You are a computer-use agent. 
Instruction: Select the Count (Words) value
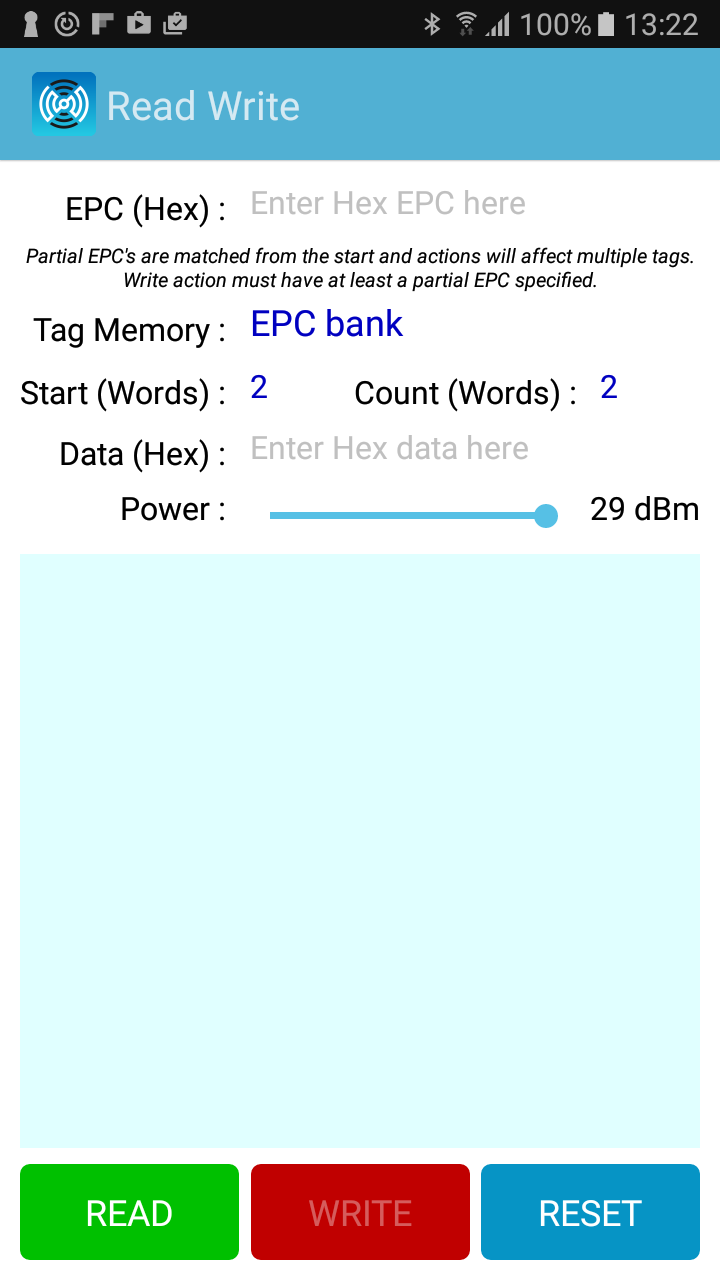click(608, 388)
